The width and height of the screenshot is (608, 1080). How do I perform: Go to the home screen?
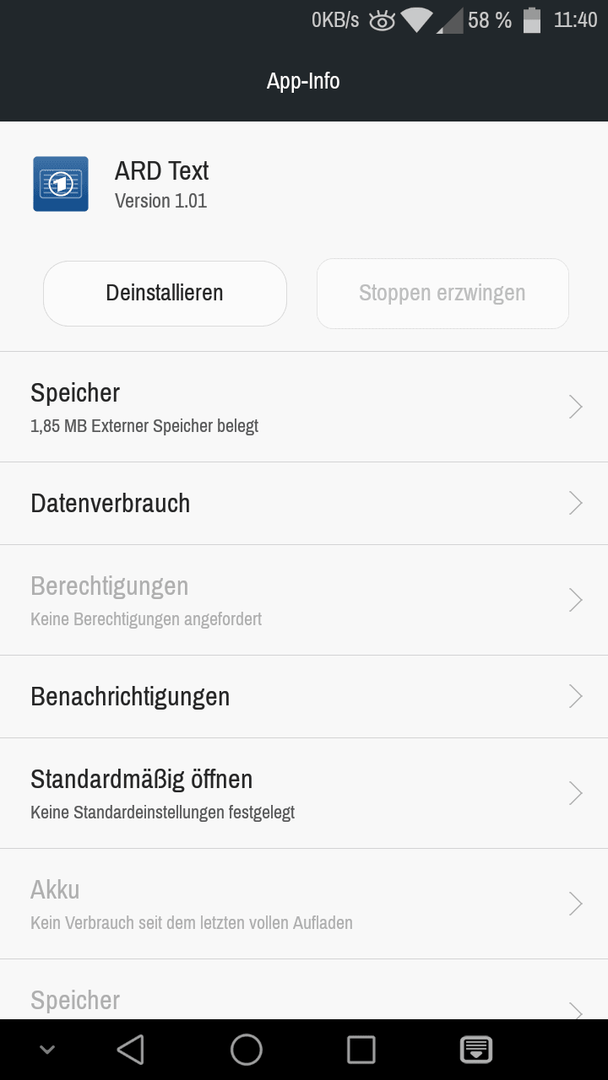246,1050
